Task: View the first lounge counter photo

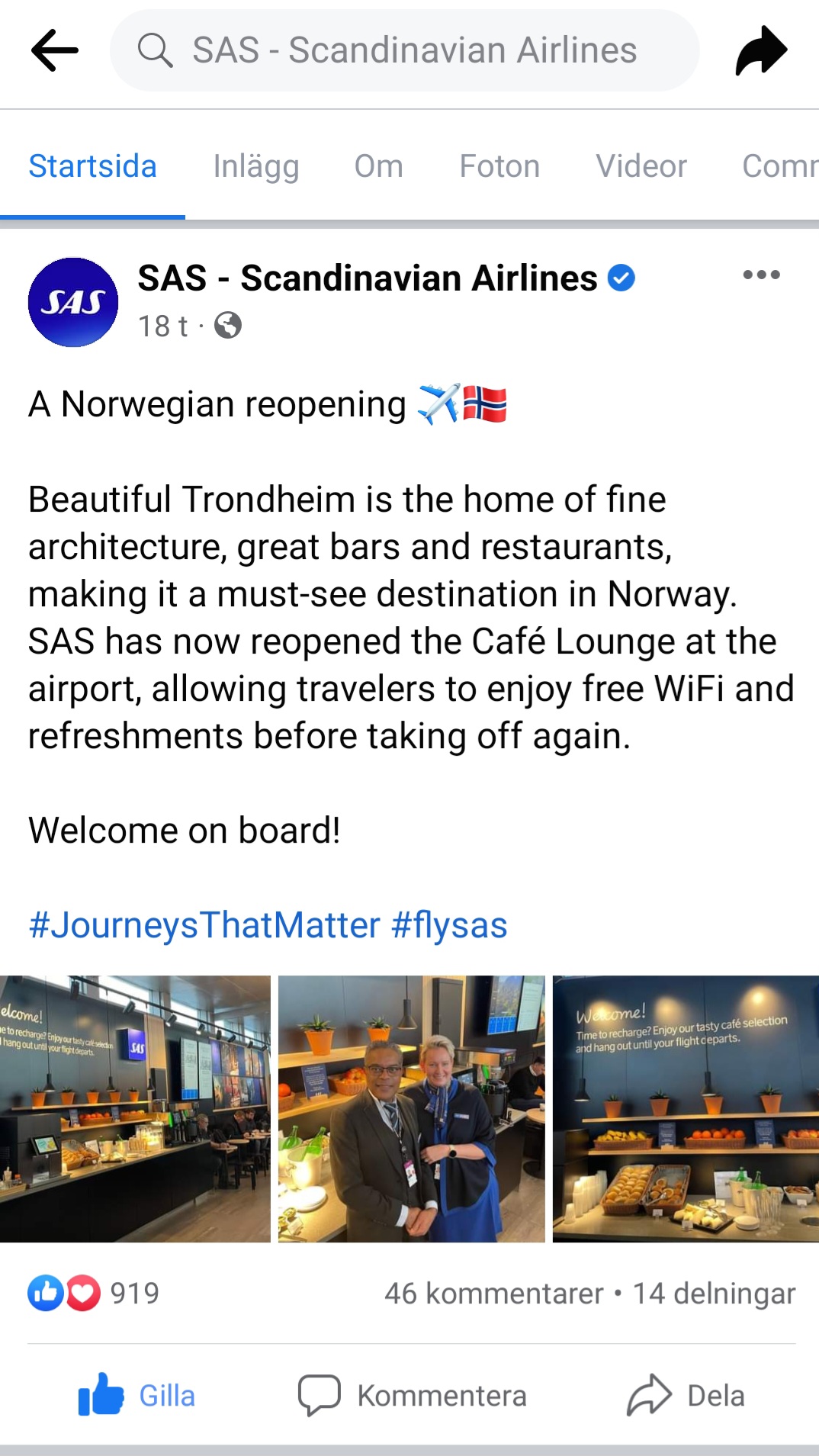Action: click(135, 1108)
